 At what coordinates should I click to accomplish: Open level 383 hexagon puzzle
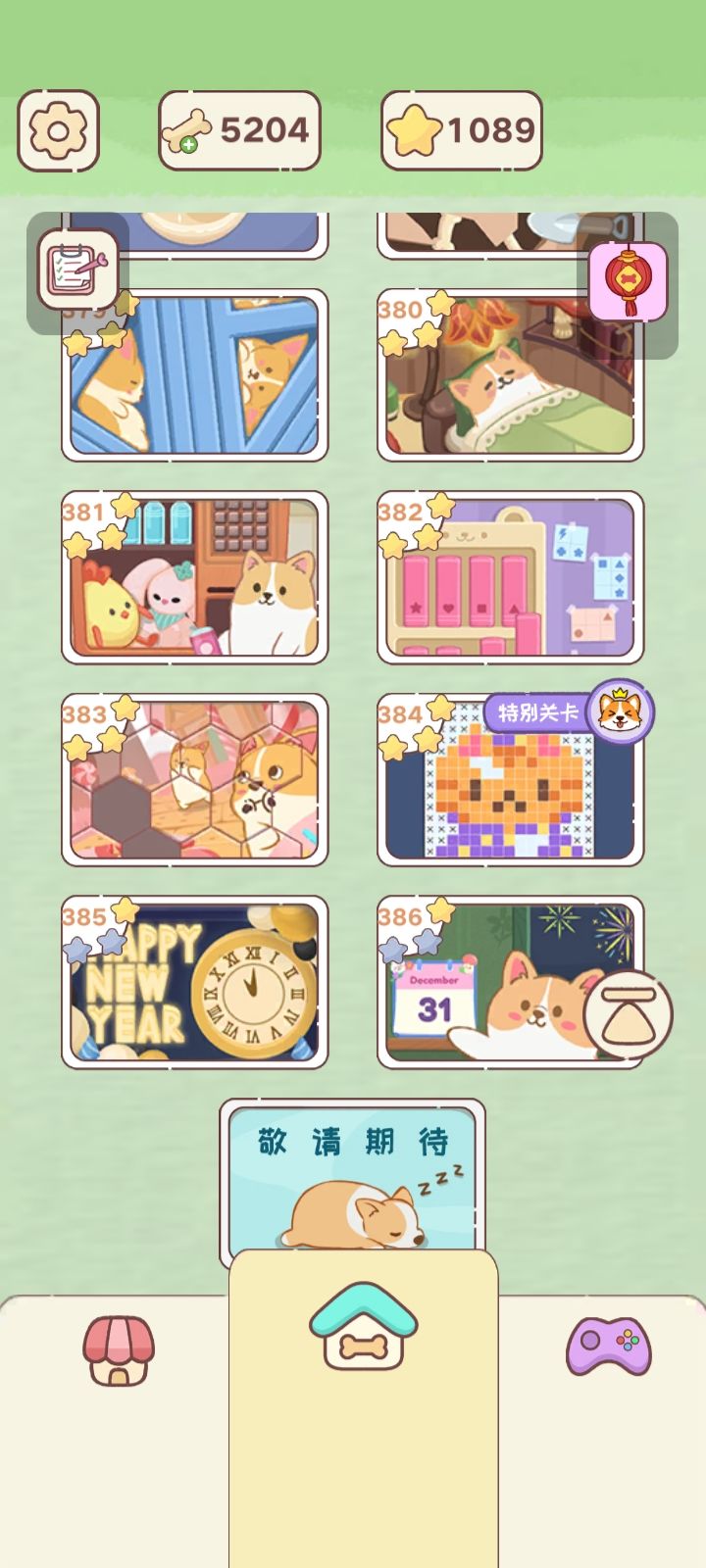point(193,779)
